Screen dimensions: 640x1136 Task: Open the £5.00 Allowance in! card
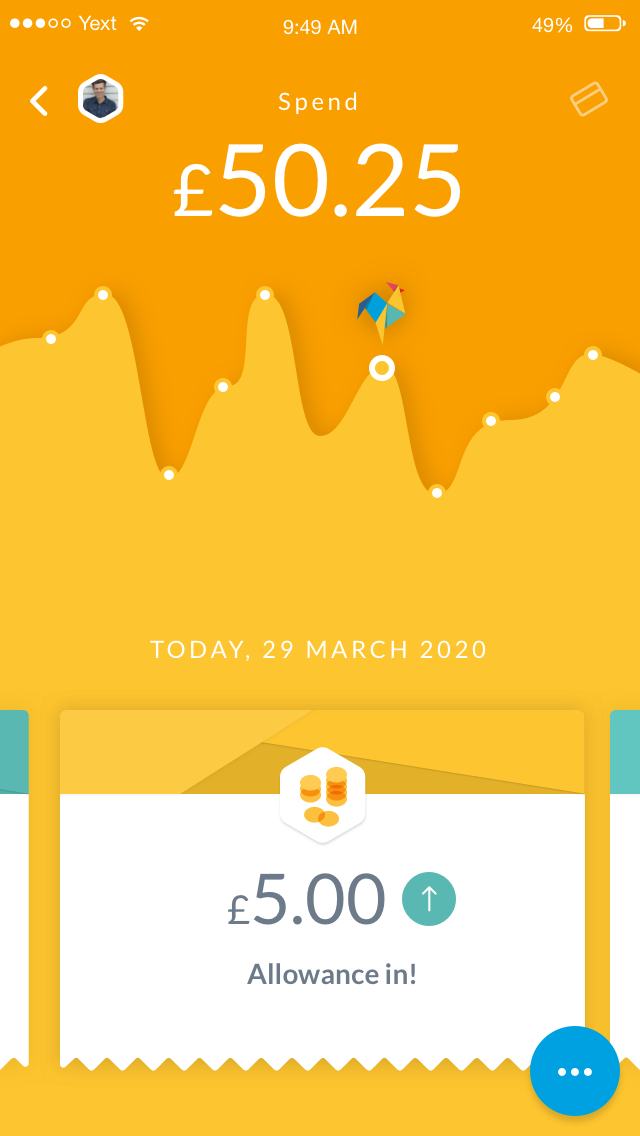322,890
